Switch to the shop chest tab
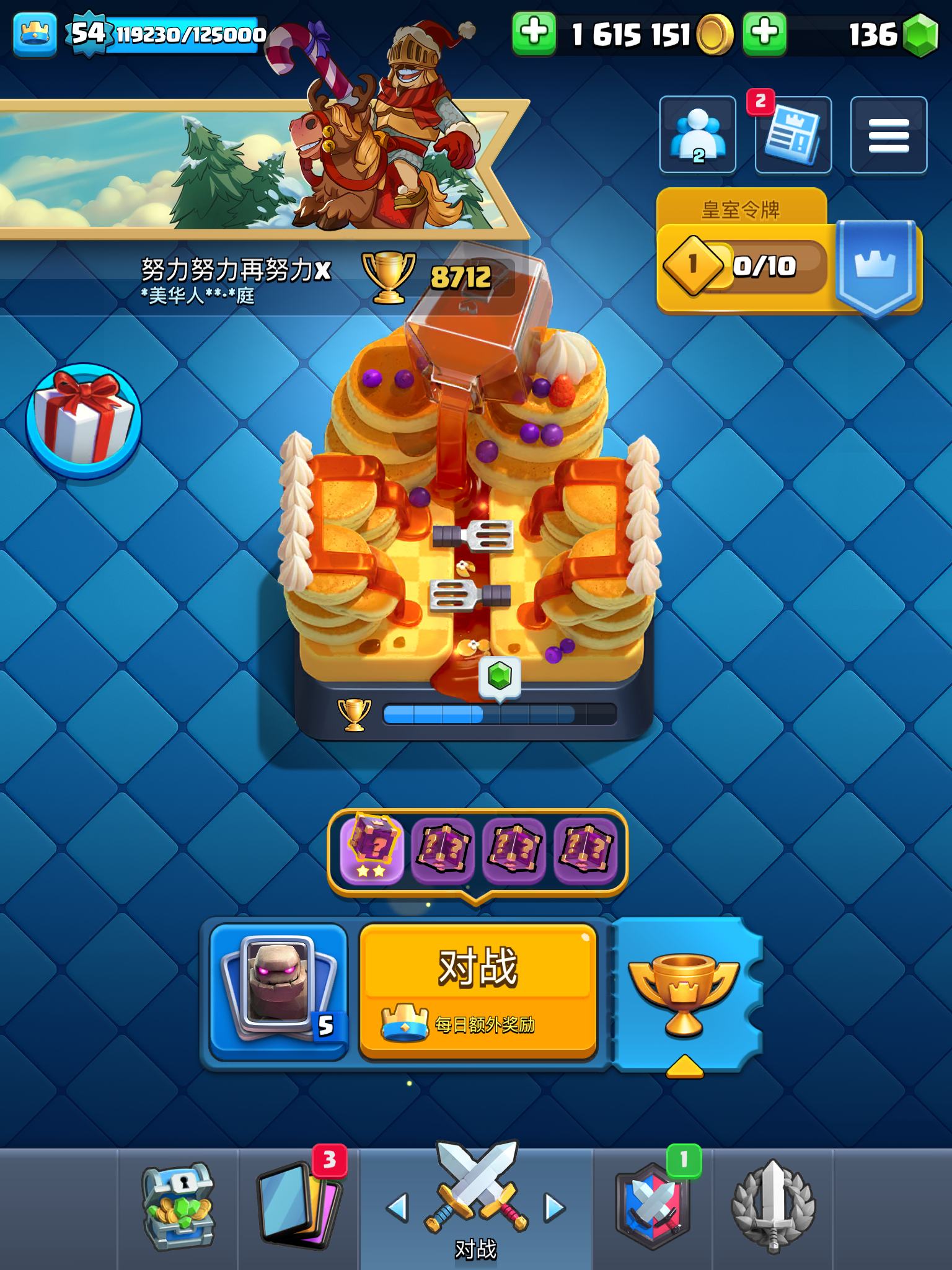The image size is (952, 1270). (x=178, y=1208)
